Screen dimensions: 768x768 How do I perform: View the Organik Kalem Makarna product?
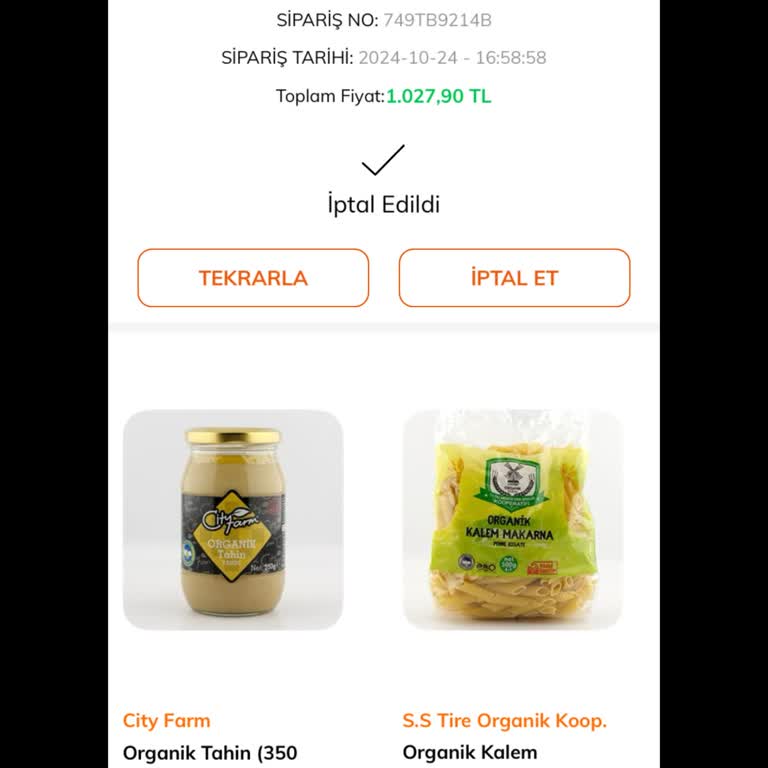click(x=513, y=520)
